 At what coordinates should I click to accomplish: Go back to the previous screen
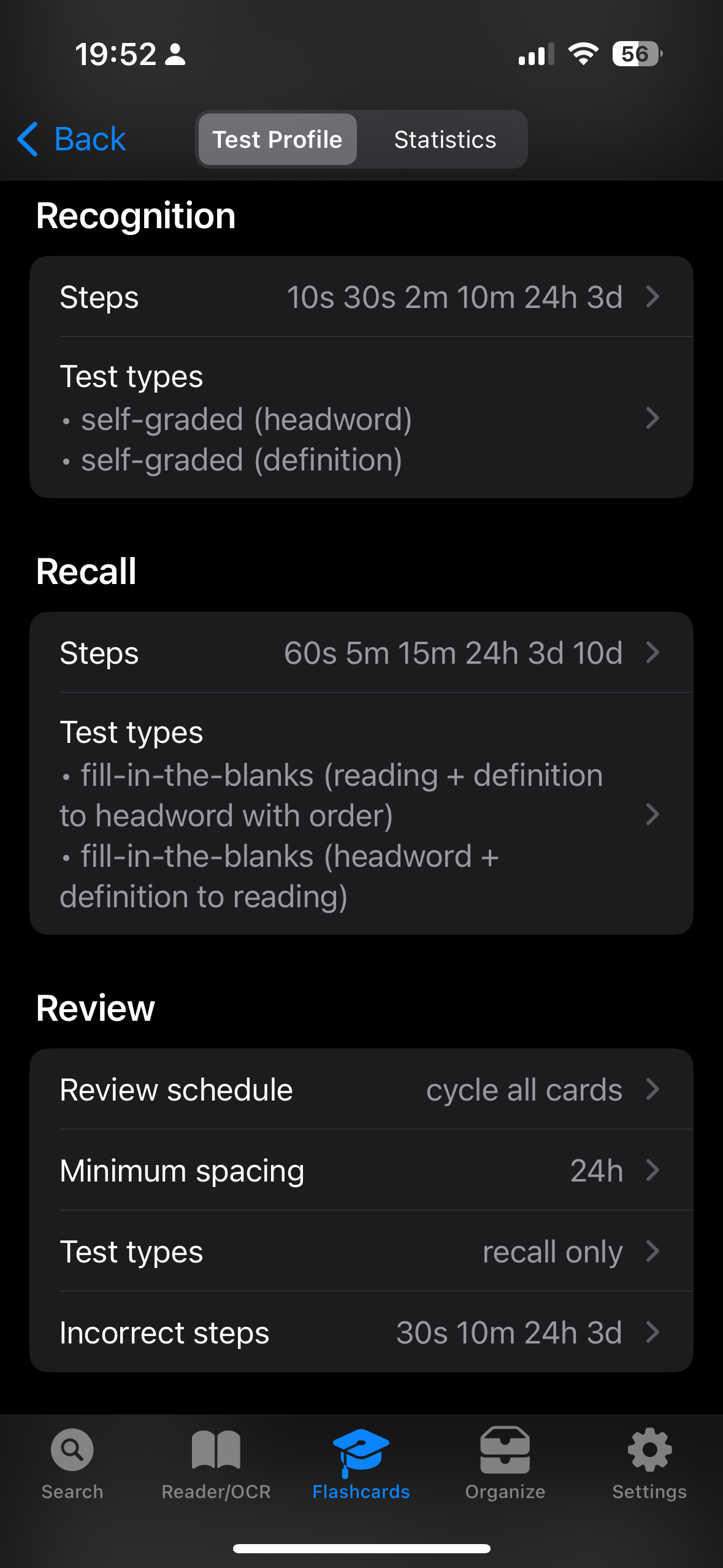pyautogui.click(x=72, y=139)
